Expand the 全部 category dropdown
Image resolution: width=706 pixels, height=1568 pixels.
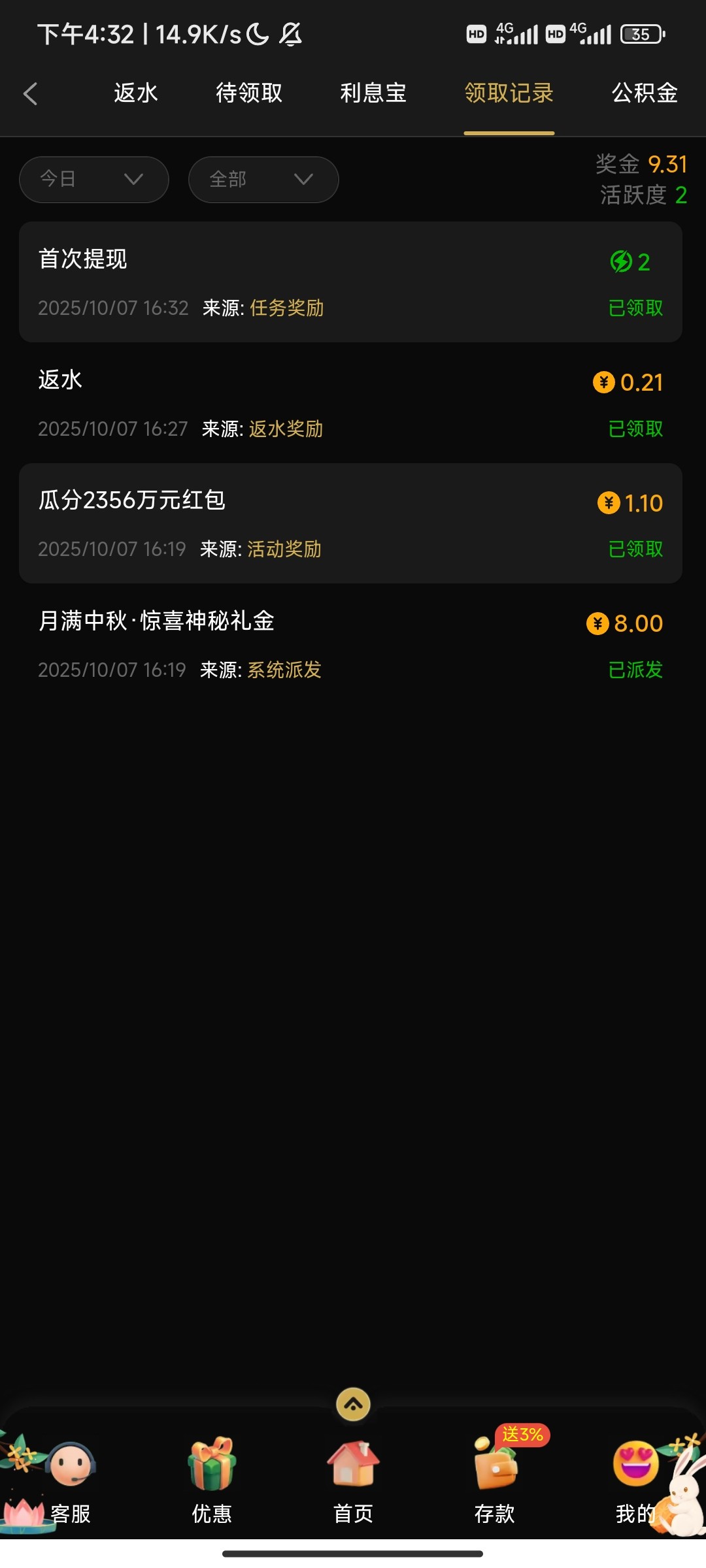click(263, 179)
